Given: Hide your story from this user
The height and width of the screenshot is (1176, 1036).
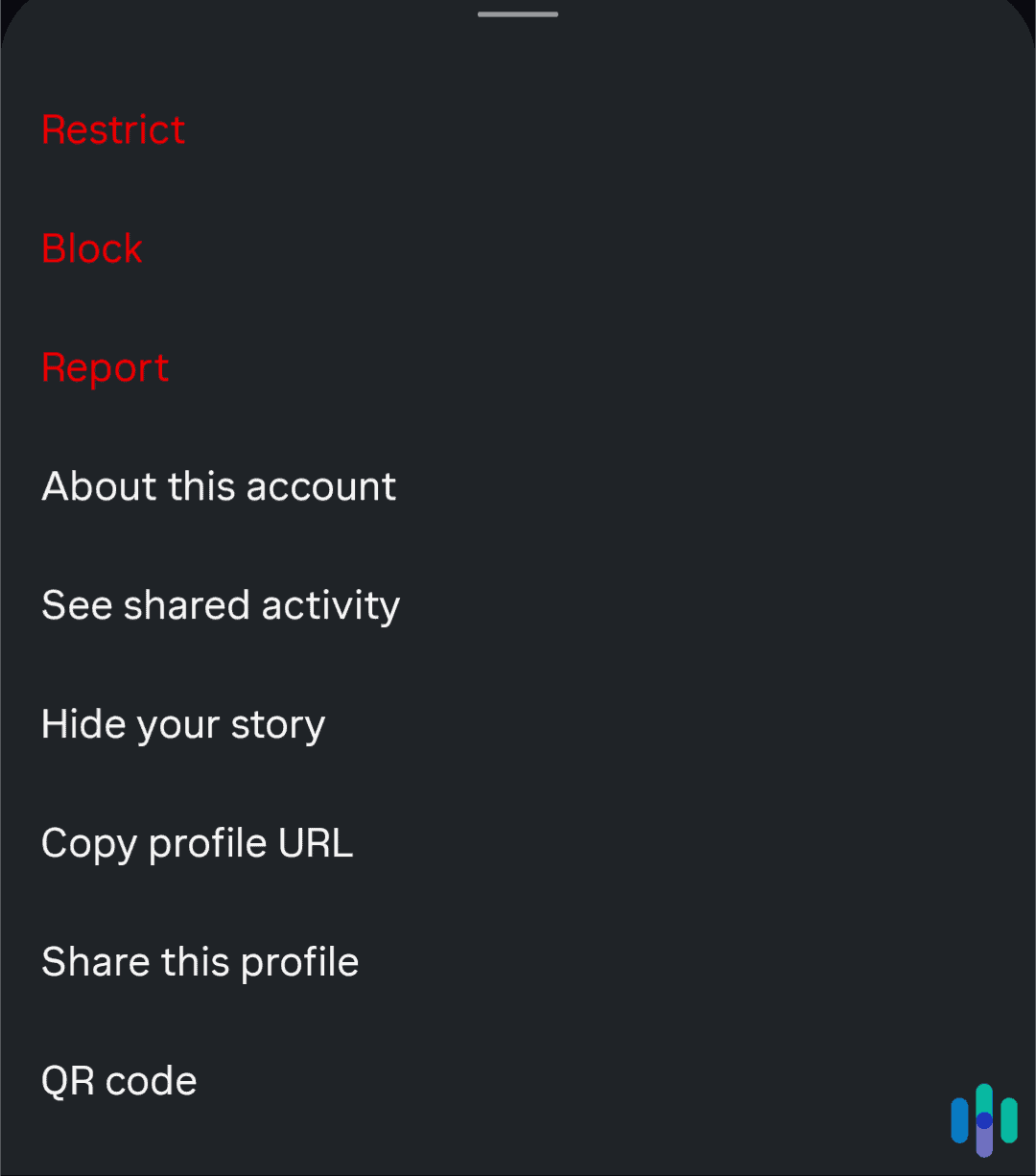Looking at the screenshot, I should [x=183, y=724].
